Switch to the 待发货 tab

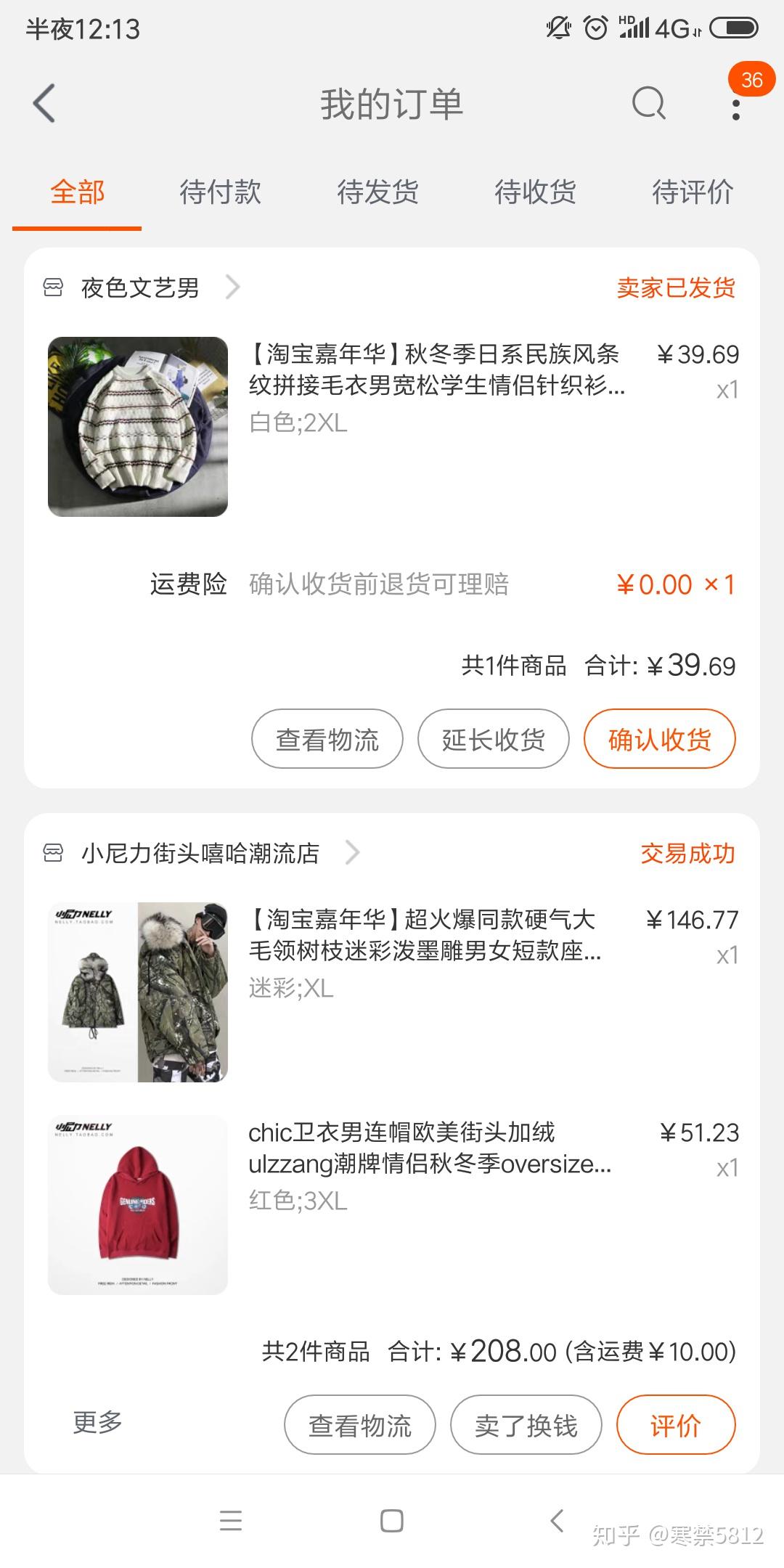tap(377, 192)
